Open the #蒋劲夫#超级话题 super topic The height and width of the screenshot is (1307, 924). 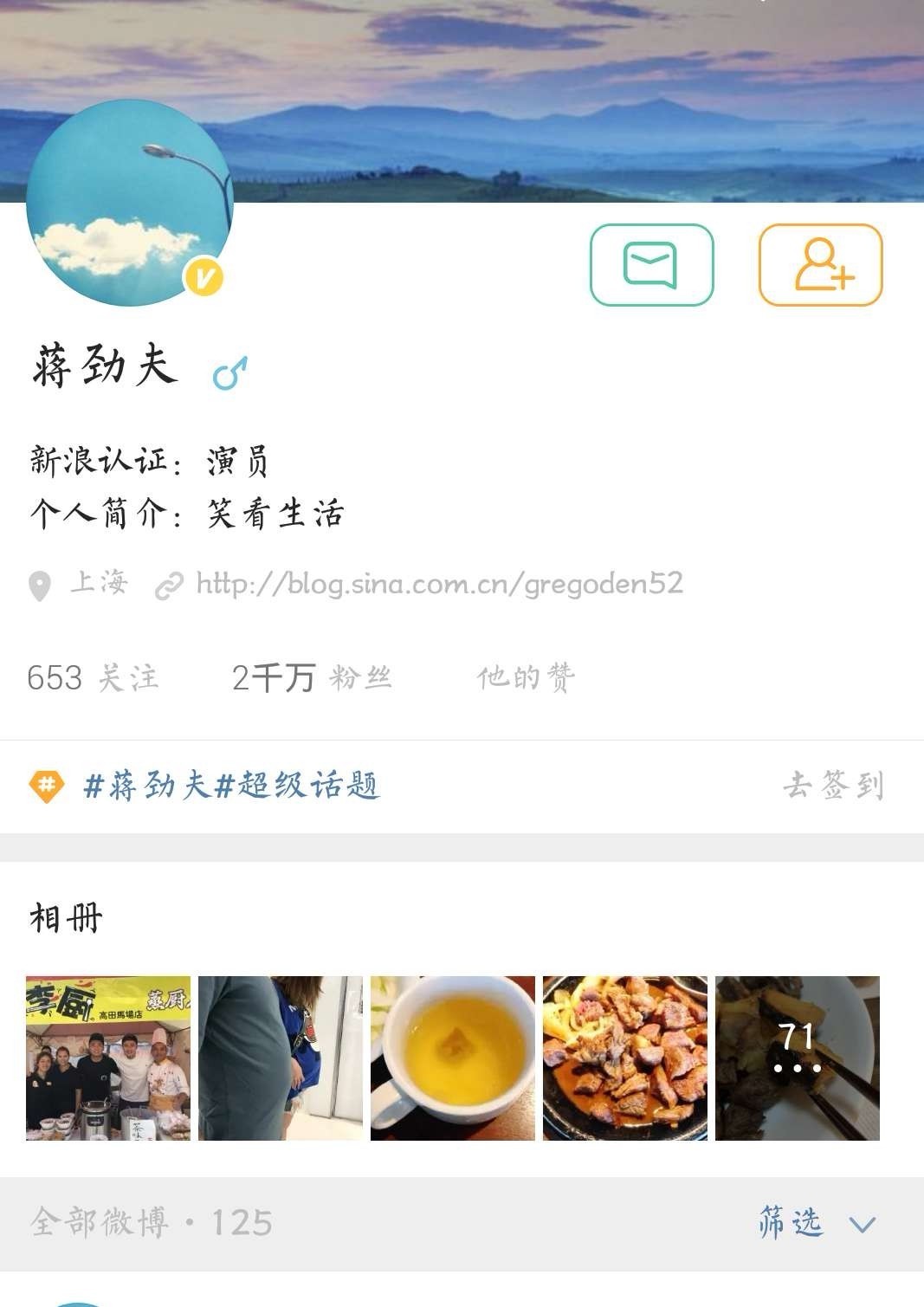(x=231, y=786)
